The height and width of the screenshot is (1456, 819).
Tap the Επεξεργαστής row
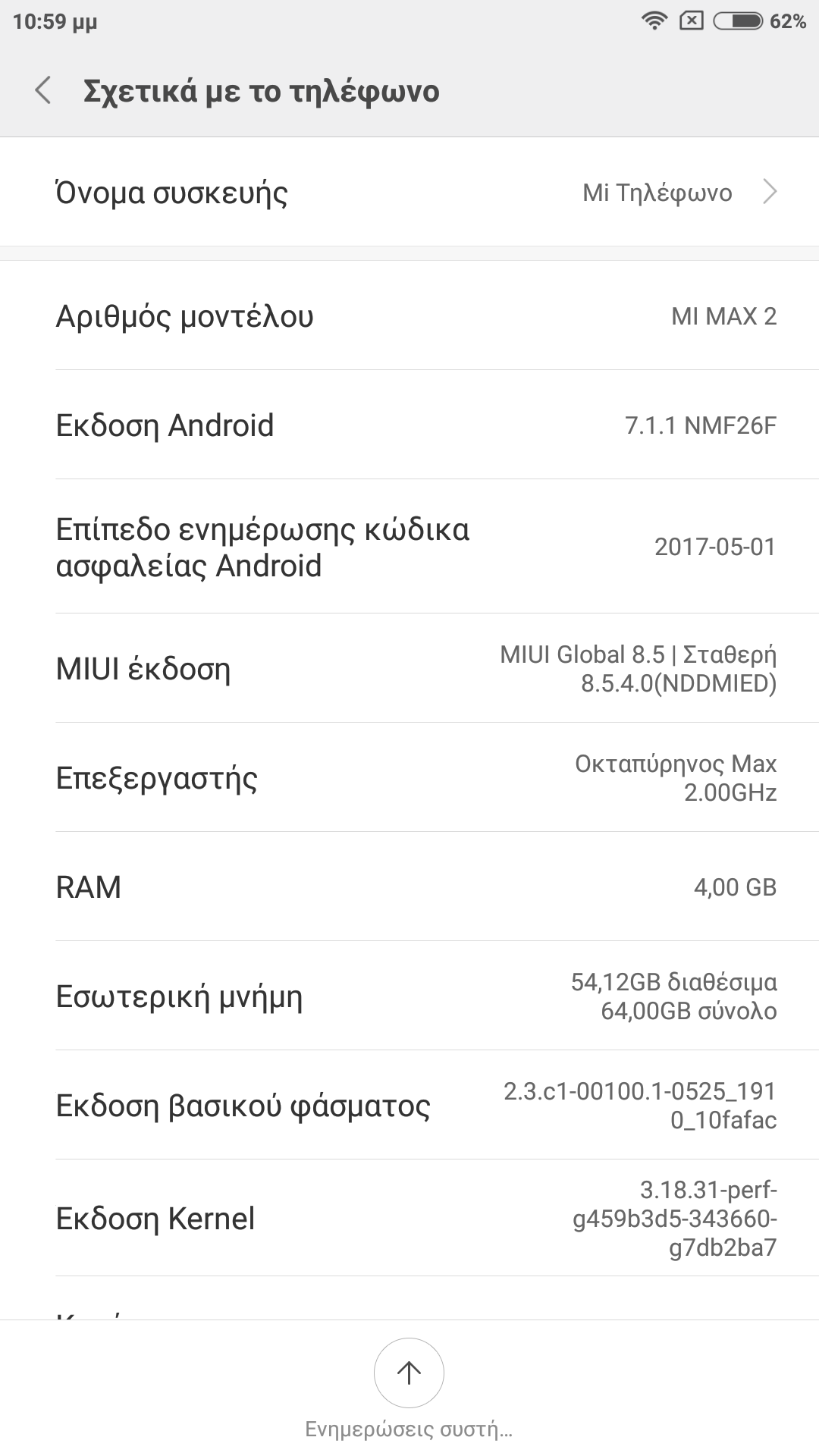click(409, 778)
